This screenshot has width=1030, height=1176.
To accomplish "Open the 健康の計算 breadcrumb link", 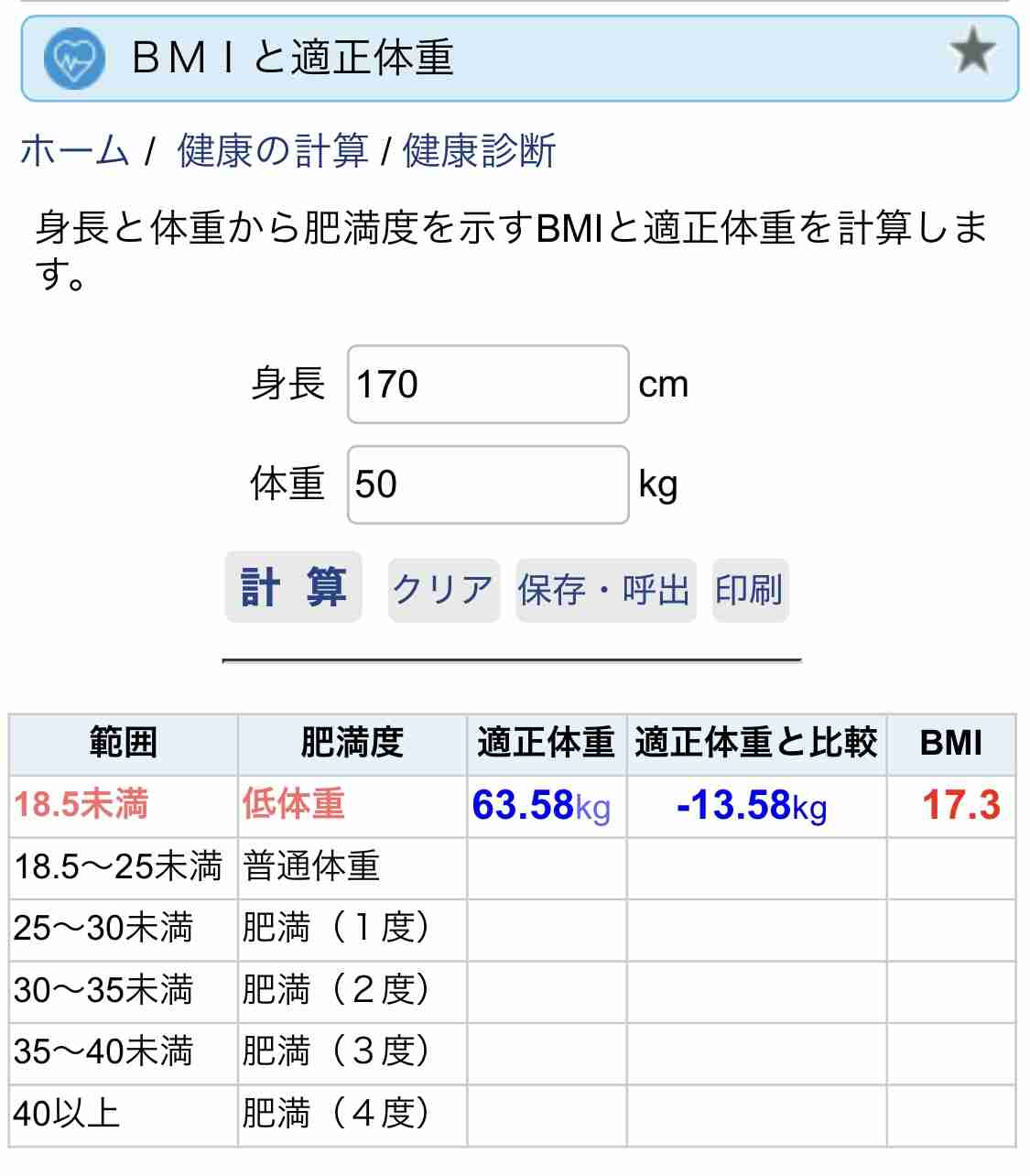I will point(272,150).
